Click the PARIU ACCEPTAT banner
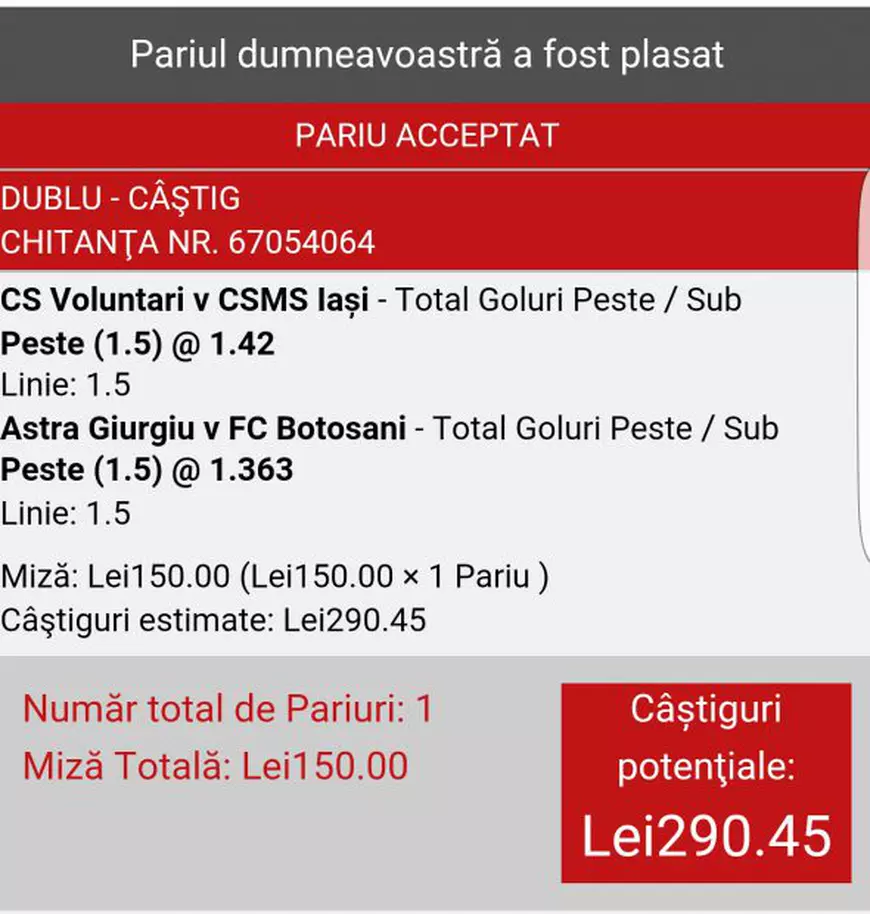 click(x=428, y=136)
